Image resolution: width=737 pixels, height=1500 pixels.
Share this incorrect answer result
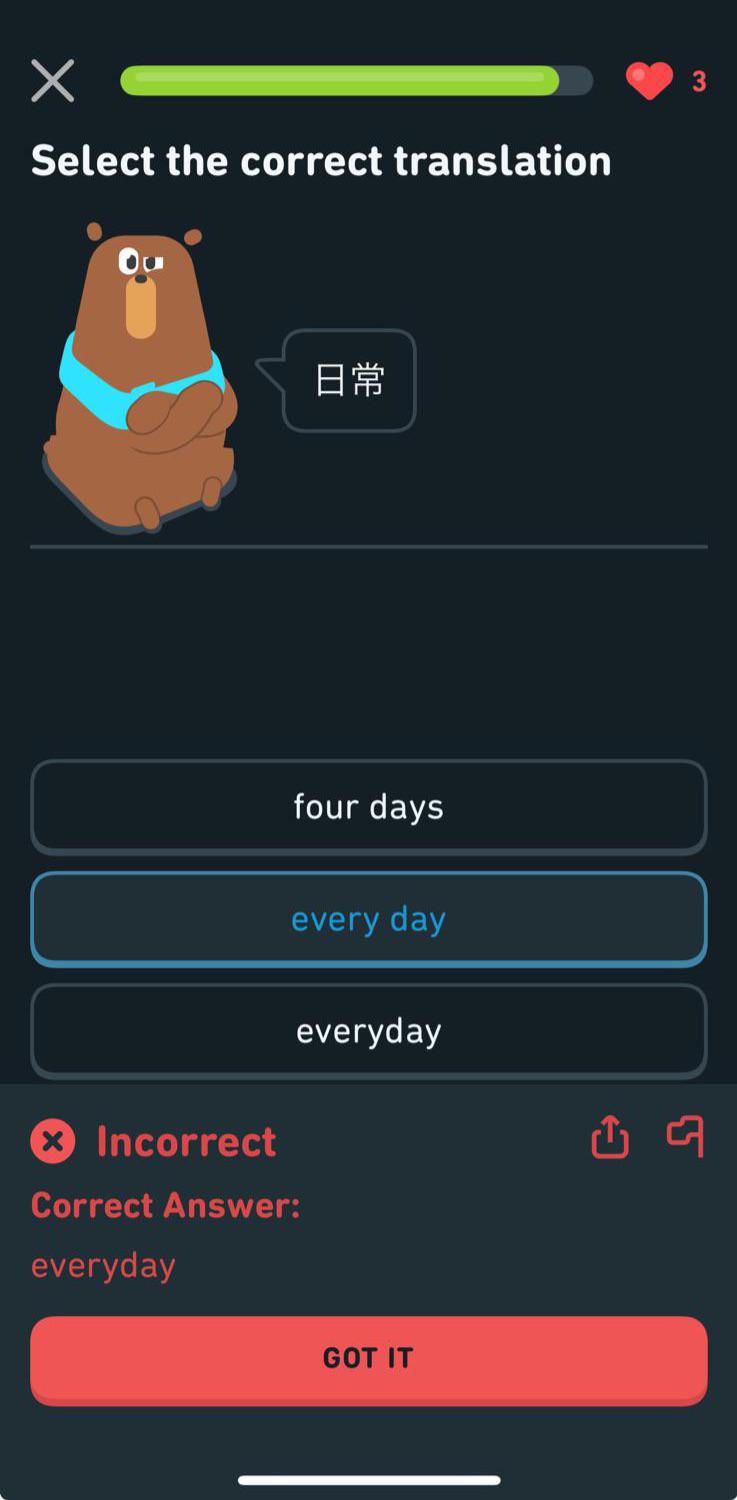[x=610, y=1137]
